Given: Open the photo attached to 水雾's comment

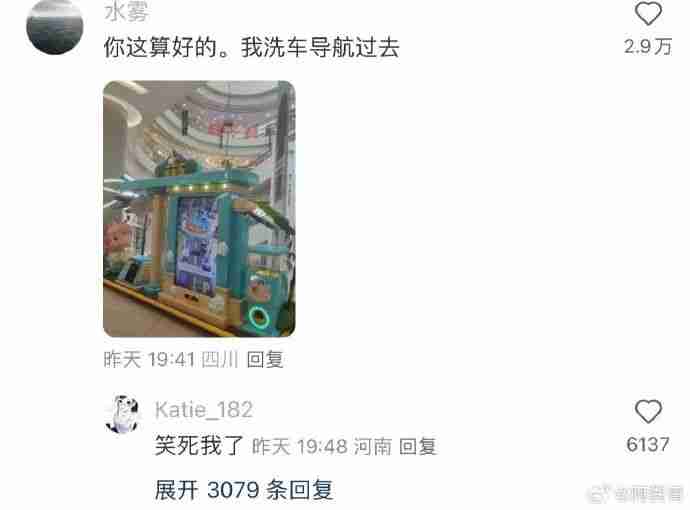Looking at the screenshot, I should point(199,208).
